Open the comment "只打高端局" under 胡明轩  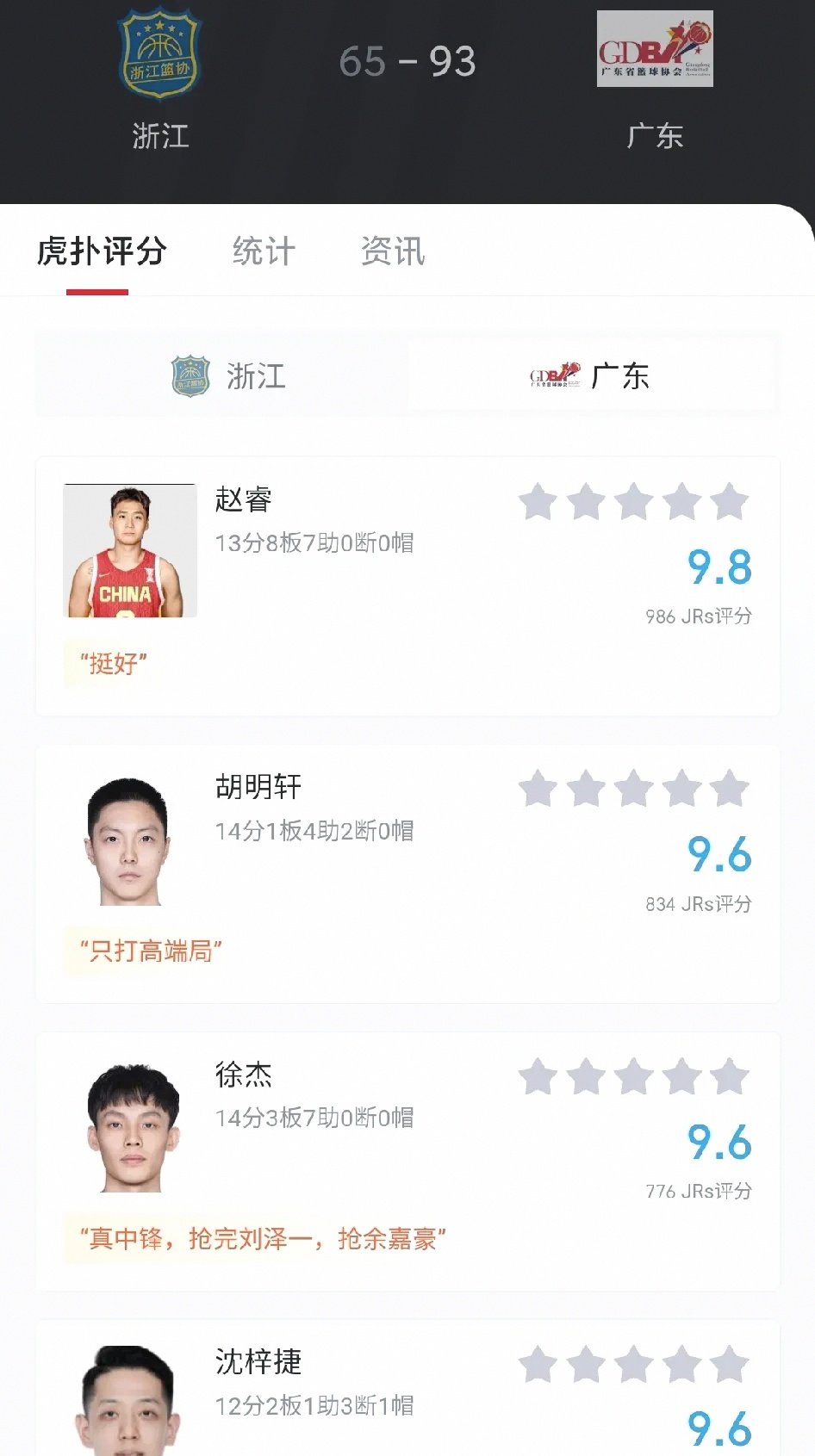(x=152, y=949)
